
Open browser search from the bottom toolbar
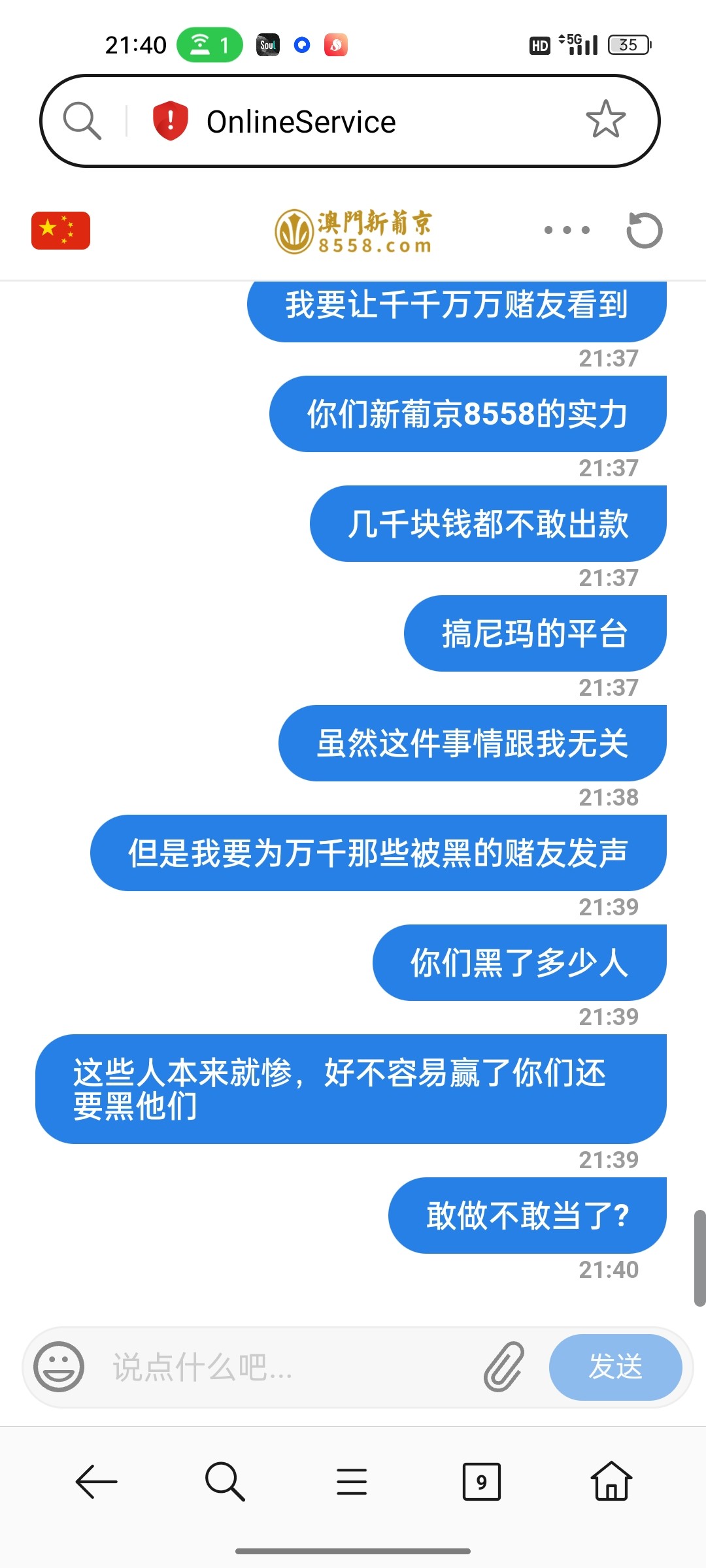click(x=225, y=1481)
